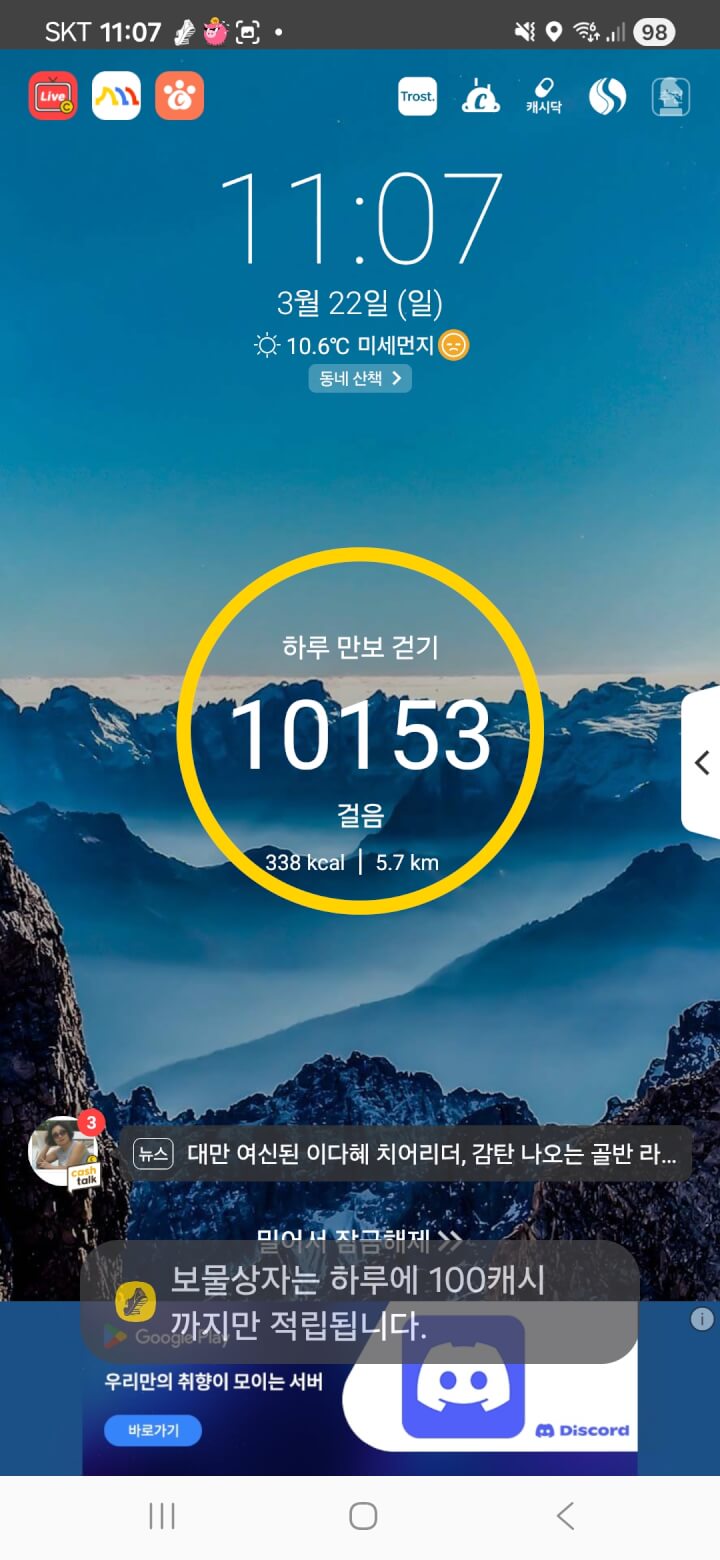The height and width of the screenshot is (1560, 720).
Task: Expand the side panel arrow handle
Action: [x=702, y=763]
